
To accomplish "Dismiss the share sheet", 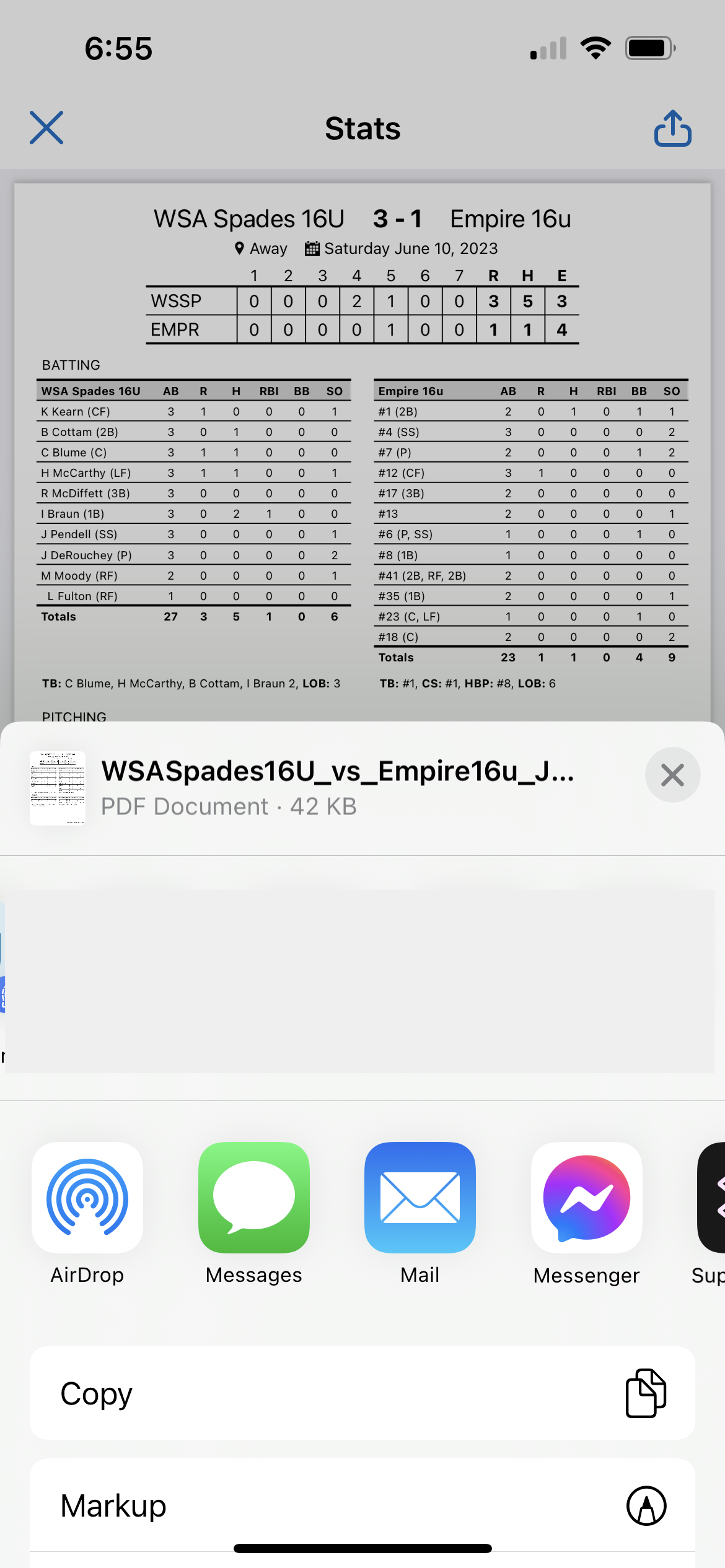I will coord(672,775).
